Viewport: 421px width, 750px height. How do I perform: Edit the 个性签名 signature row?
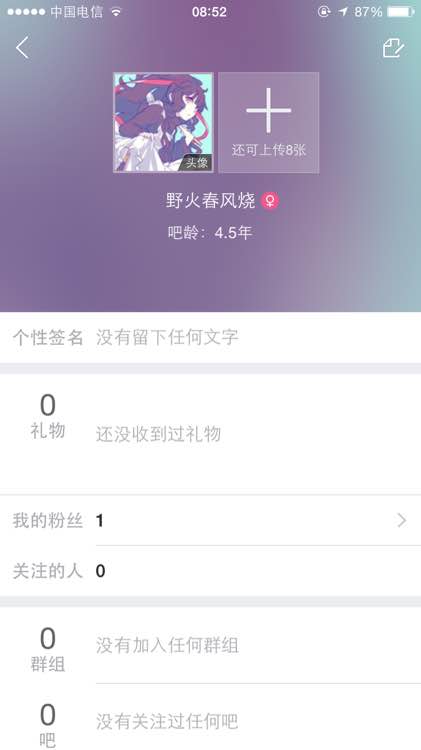pos(210,338)
